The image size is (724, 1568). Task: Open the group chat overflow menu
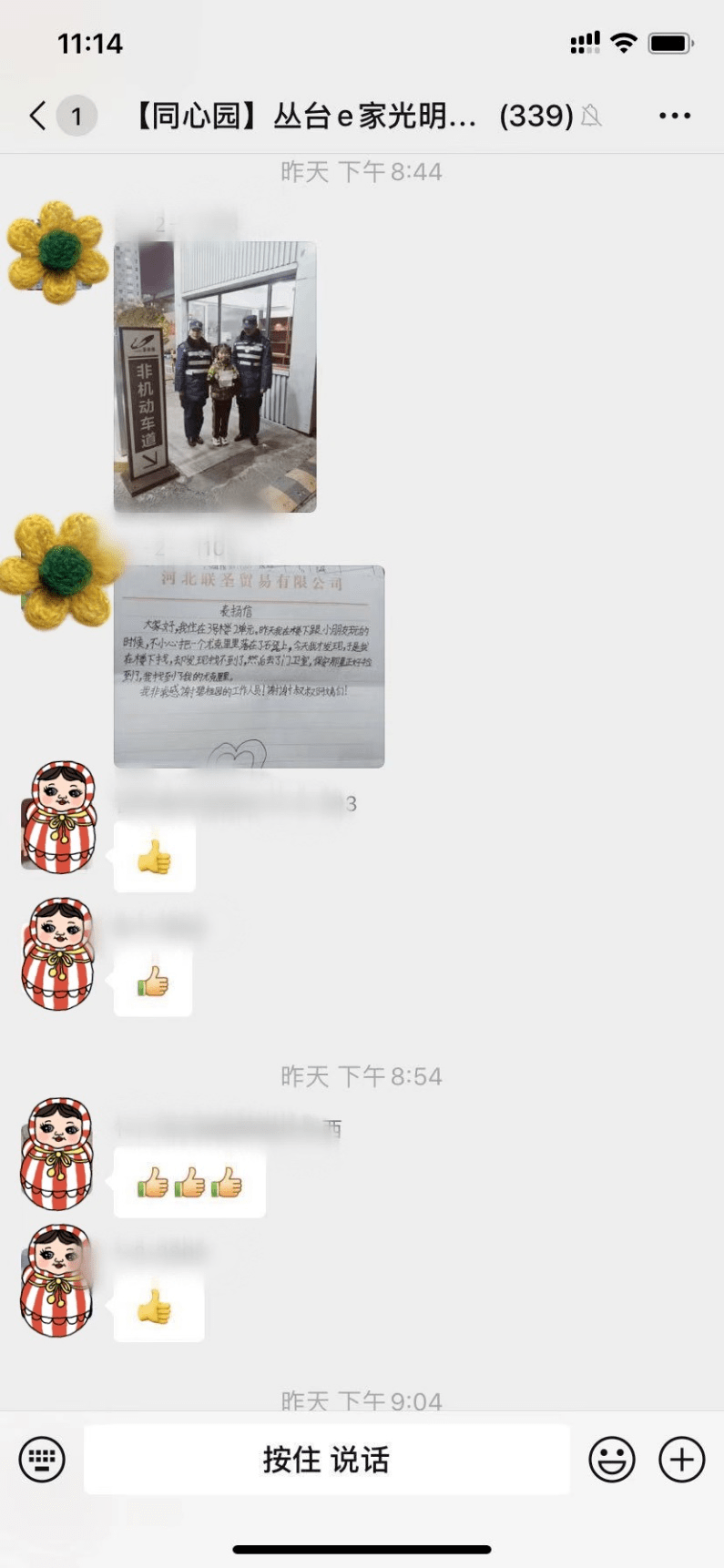pyautogui.click(x=674, y=116)
